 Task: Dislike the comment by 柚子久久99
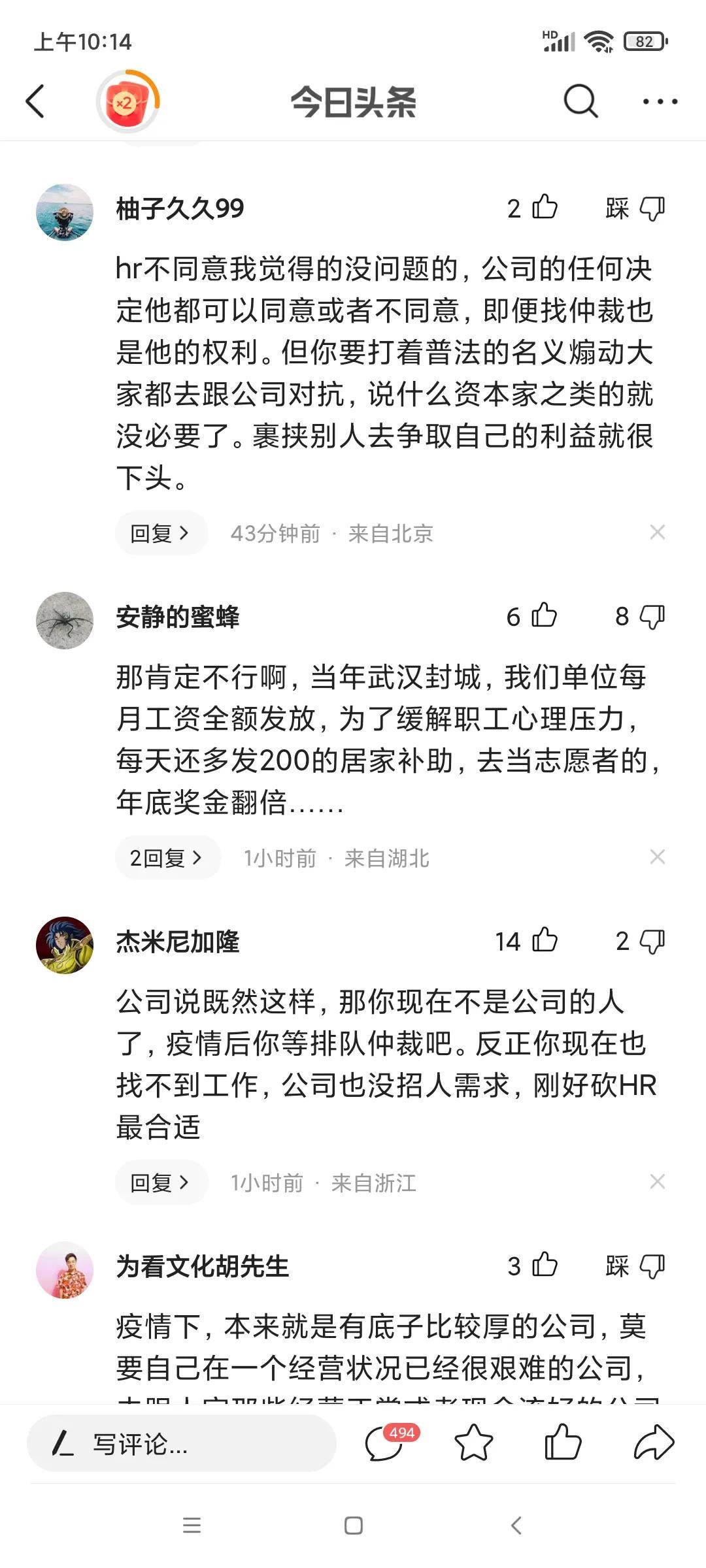pyautogui.click(x=651, y=208)
